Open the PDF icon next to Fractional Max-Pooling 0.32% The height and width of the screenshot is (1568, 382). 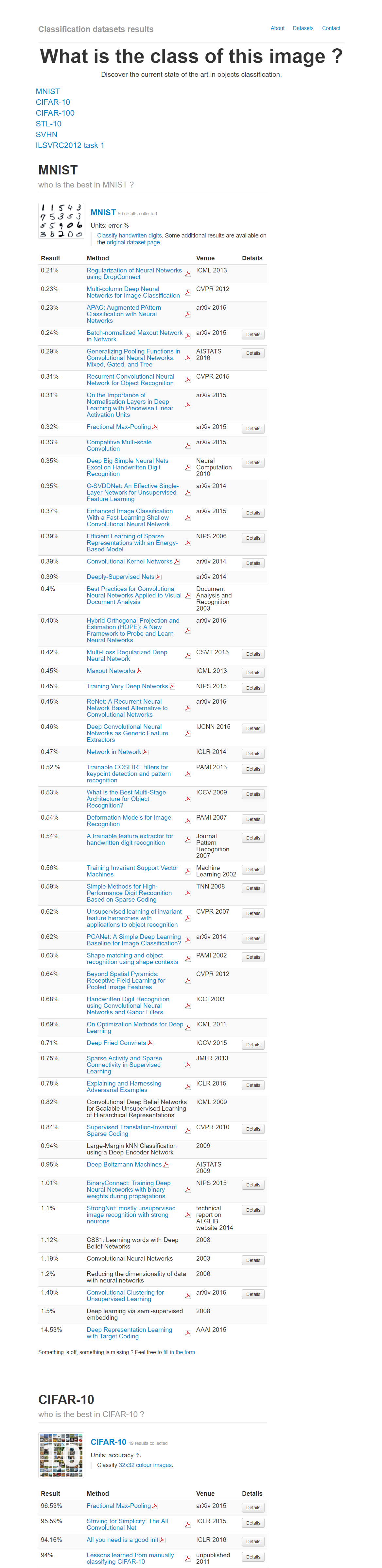click(x=155, y=427)
